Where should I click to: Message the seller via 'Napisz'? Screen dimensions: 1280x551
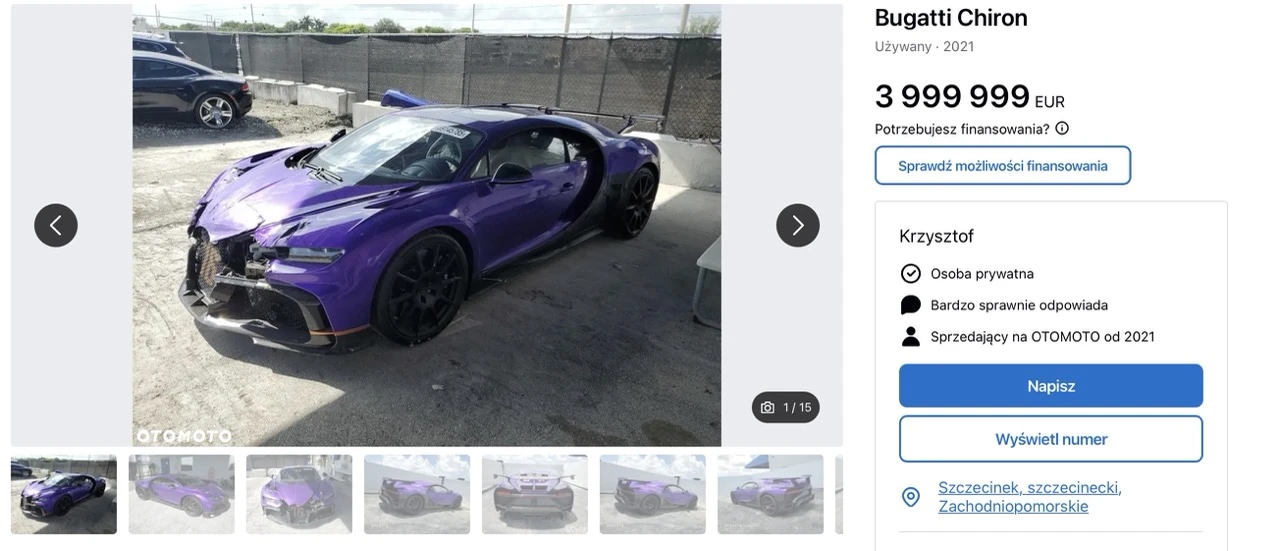(1050, 386)
